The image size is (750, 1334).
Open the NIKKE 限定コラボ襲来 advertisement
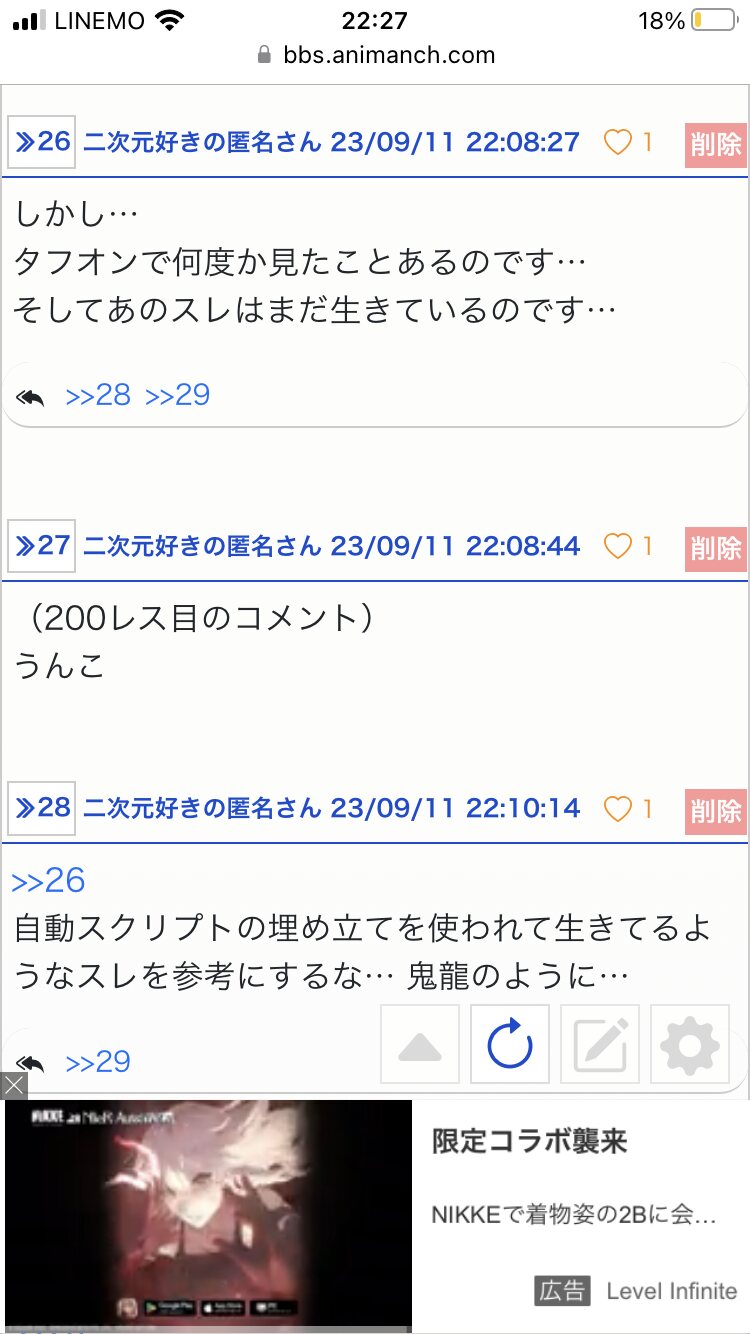530,1142
